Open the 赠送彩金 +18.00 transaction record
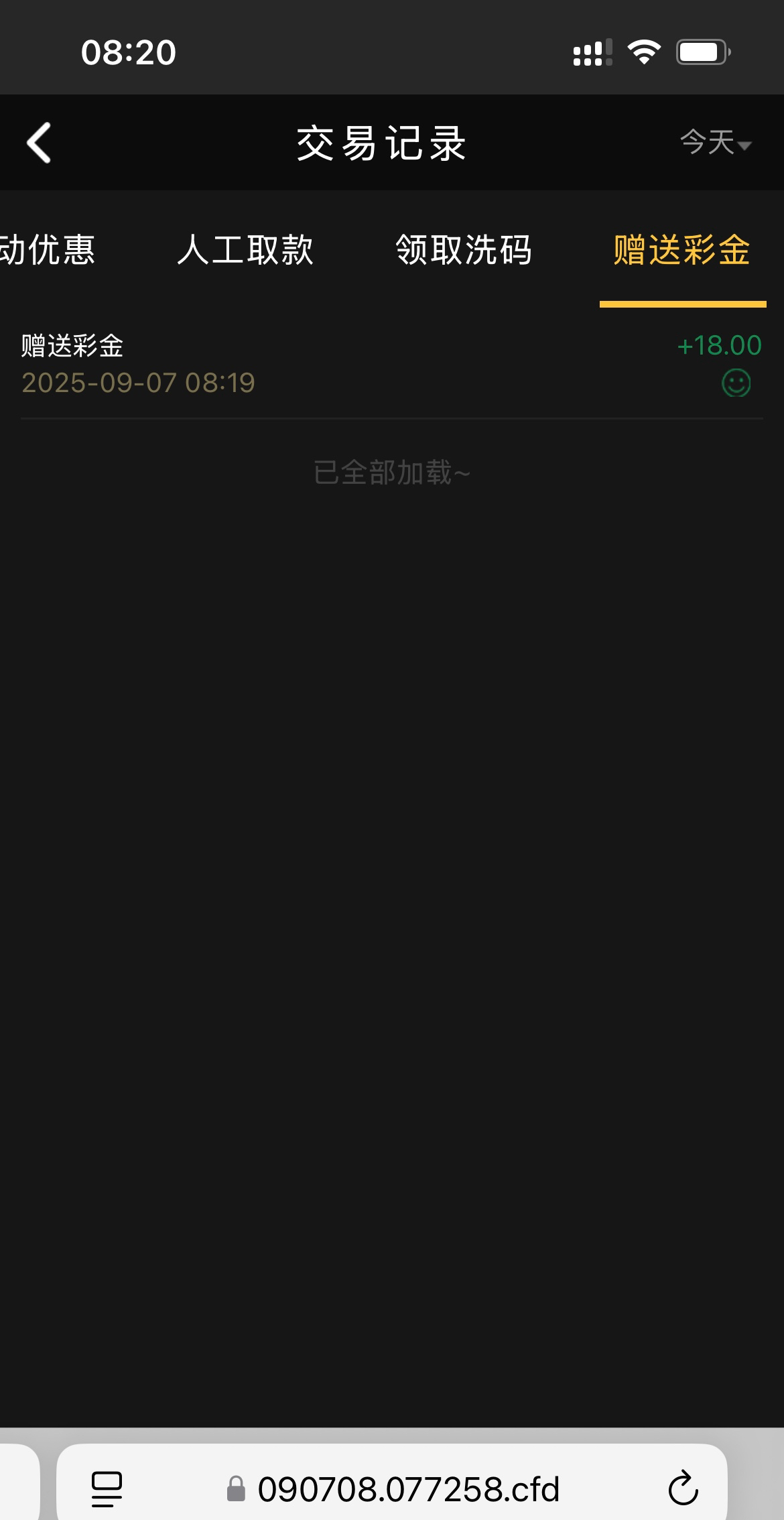This screenshot has width=784, height=1520. coord(391,364)
